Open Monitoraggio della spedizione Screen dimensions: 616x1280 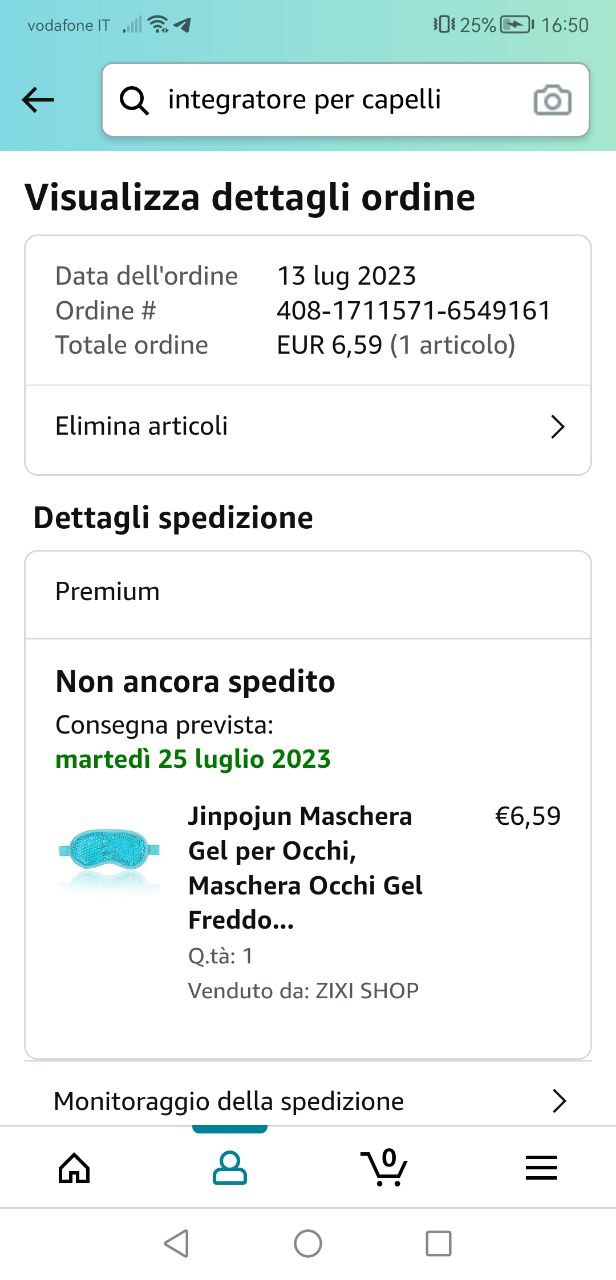pos(308,1101)
